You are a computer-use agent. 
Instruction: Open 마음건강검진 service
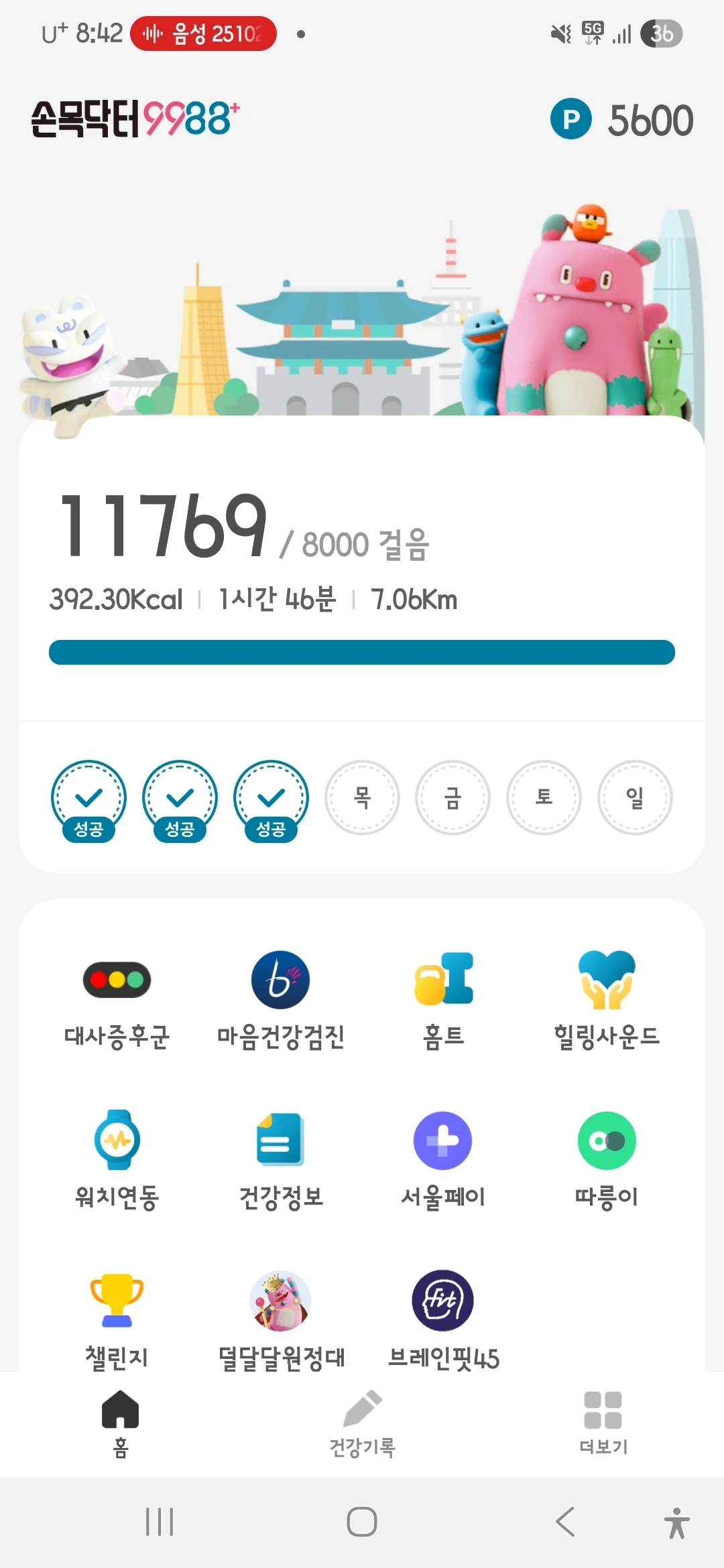click(280, 998)
